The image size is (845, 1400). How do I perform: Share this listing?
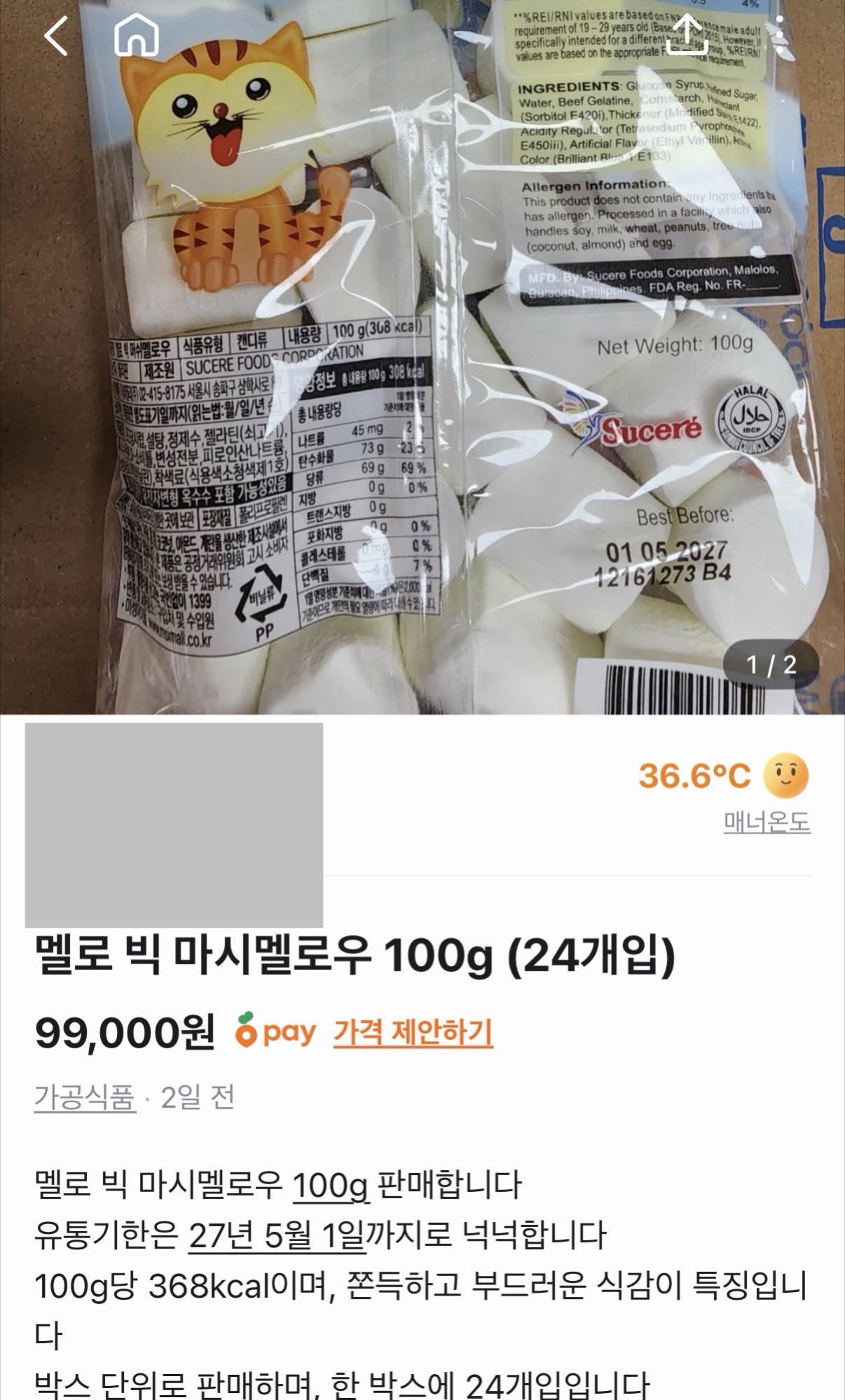tap(686, 36)
